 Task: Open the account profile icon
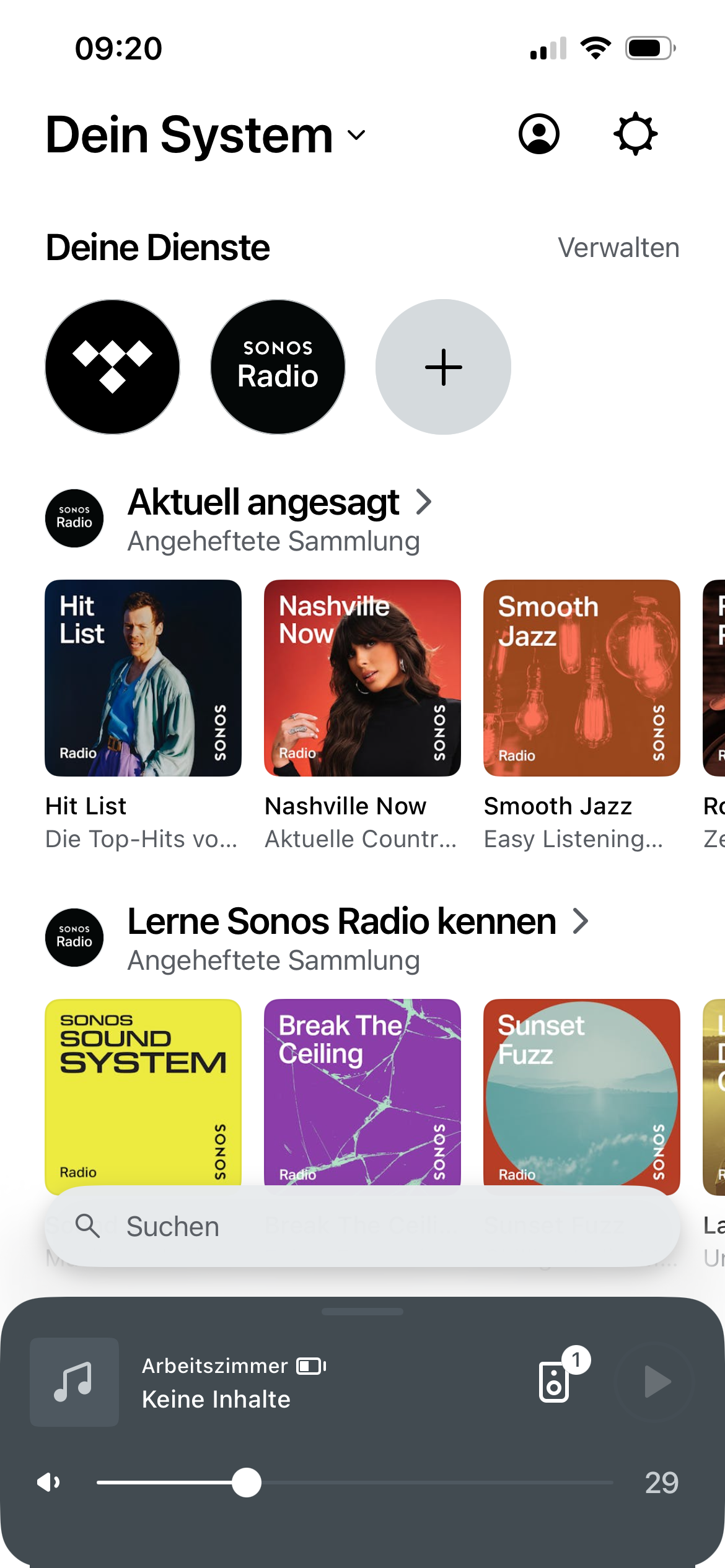[x=538, y=134]
